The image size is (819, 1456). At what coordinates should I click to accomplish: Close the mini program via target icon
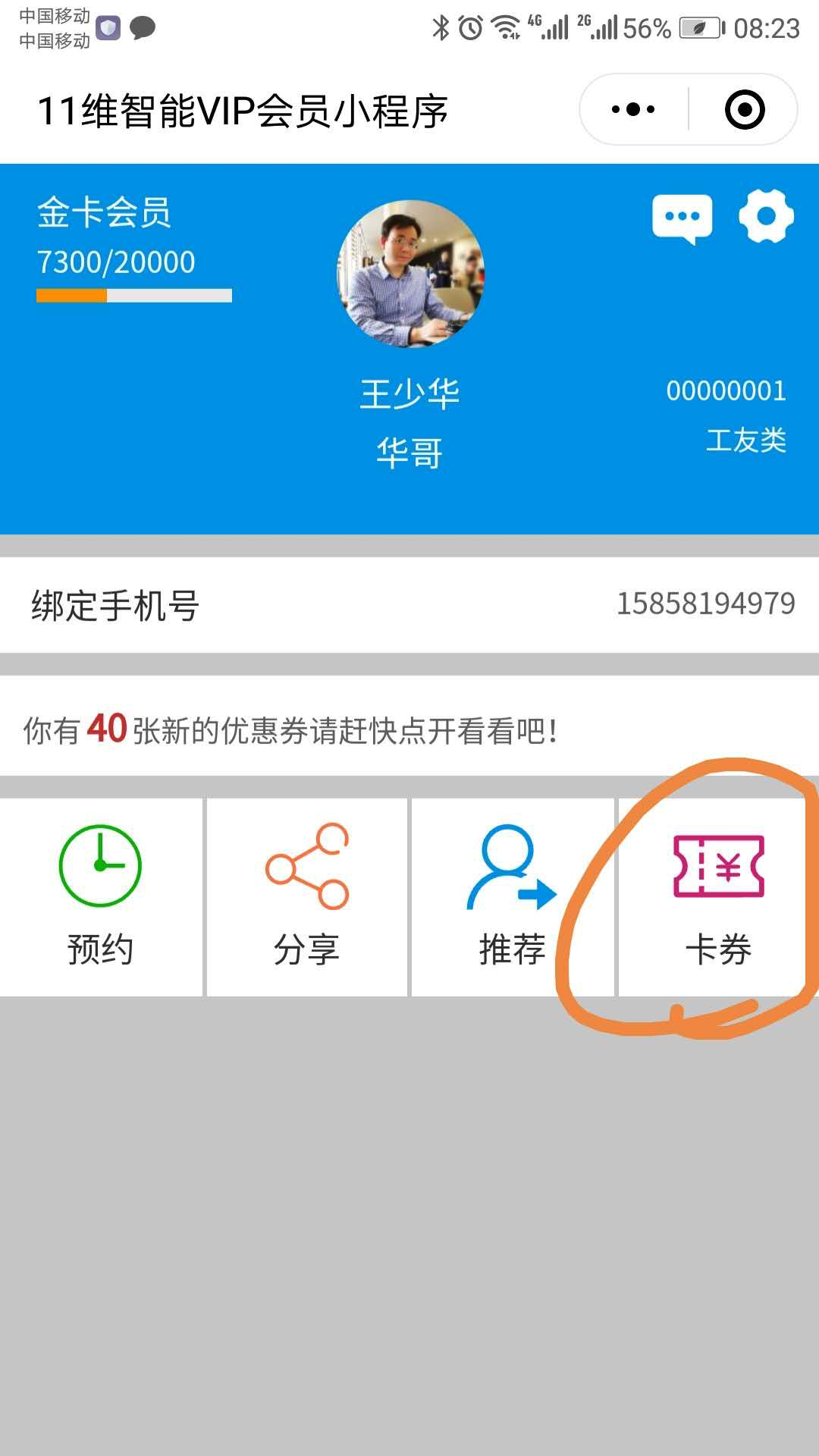point(745,110)
